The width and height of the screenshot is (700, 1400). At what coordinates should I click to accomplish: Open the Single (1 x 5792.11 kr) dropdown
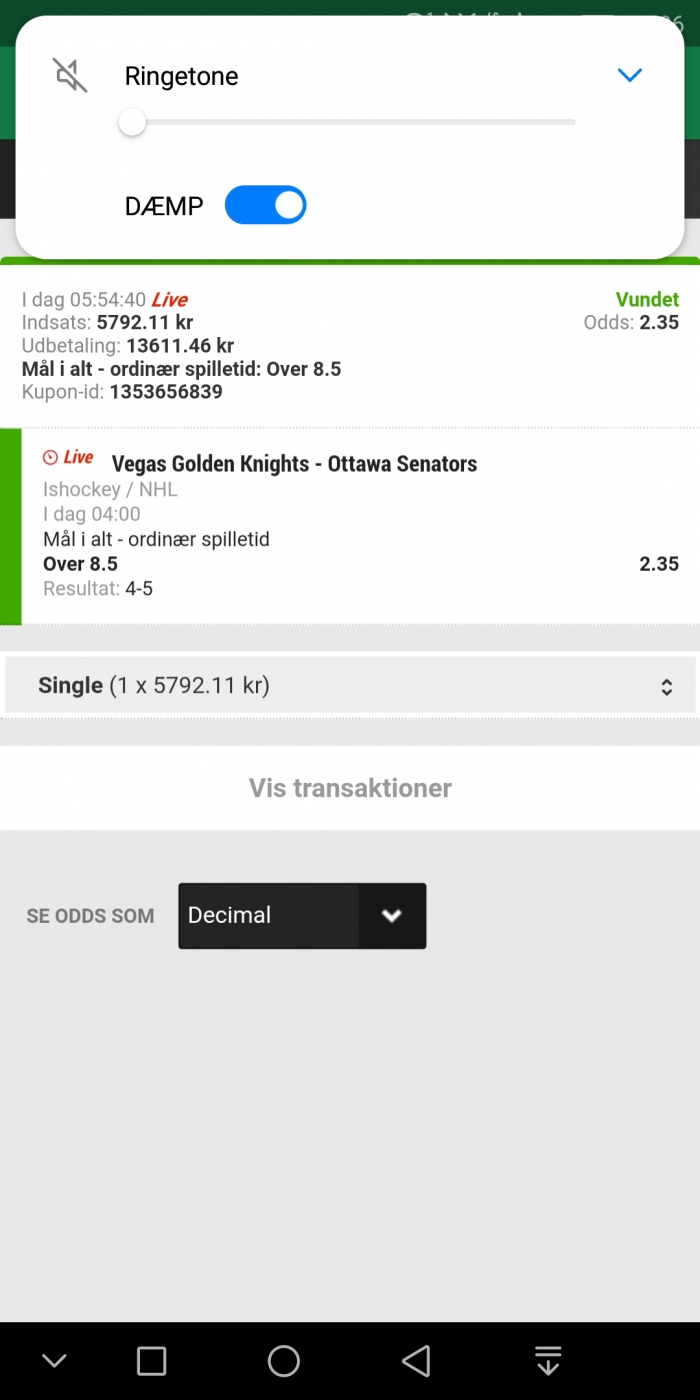(350, 685)
